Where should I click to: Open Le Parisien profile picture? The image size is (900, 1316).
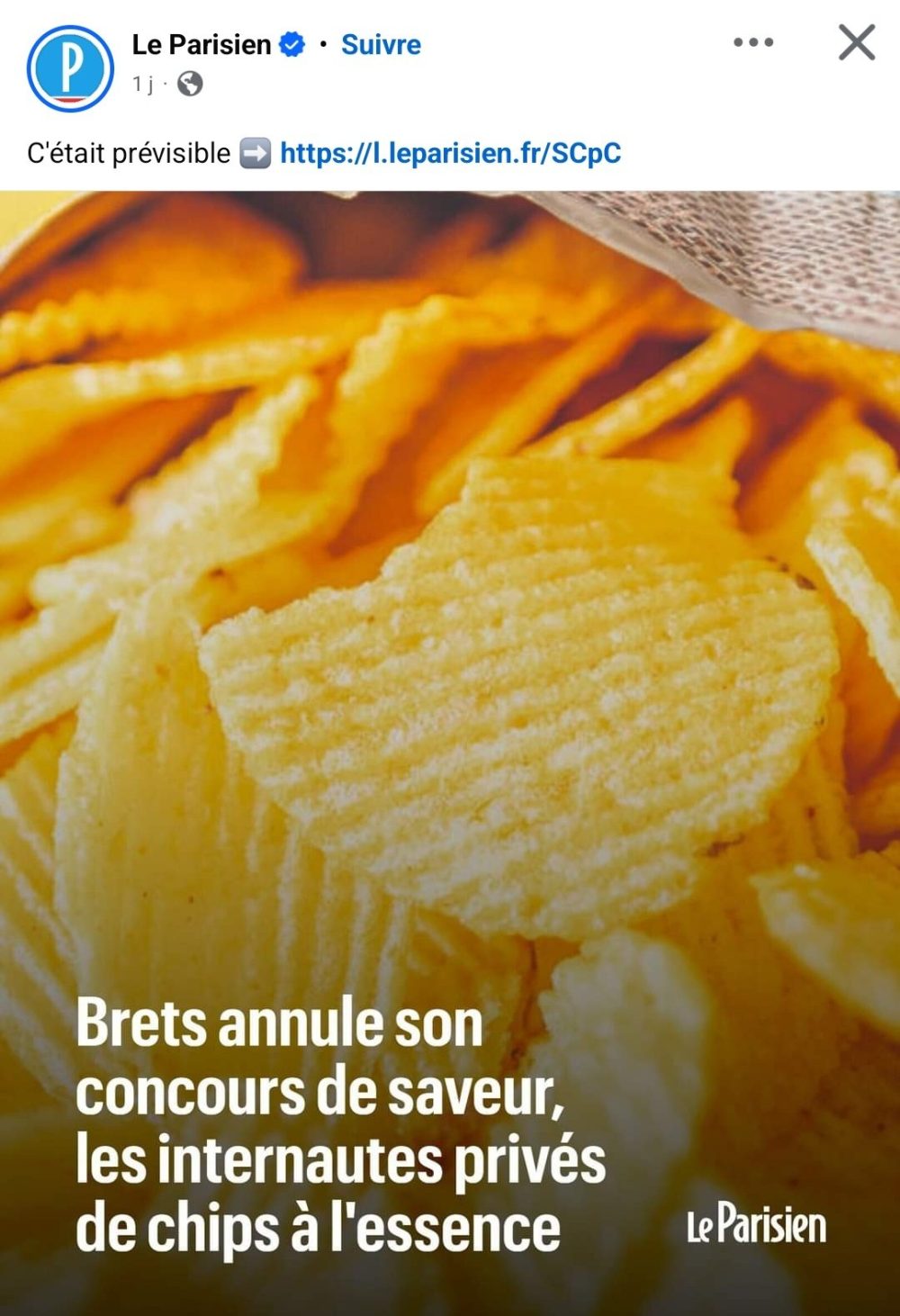click(x=69, y=68)
